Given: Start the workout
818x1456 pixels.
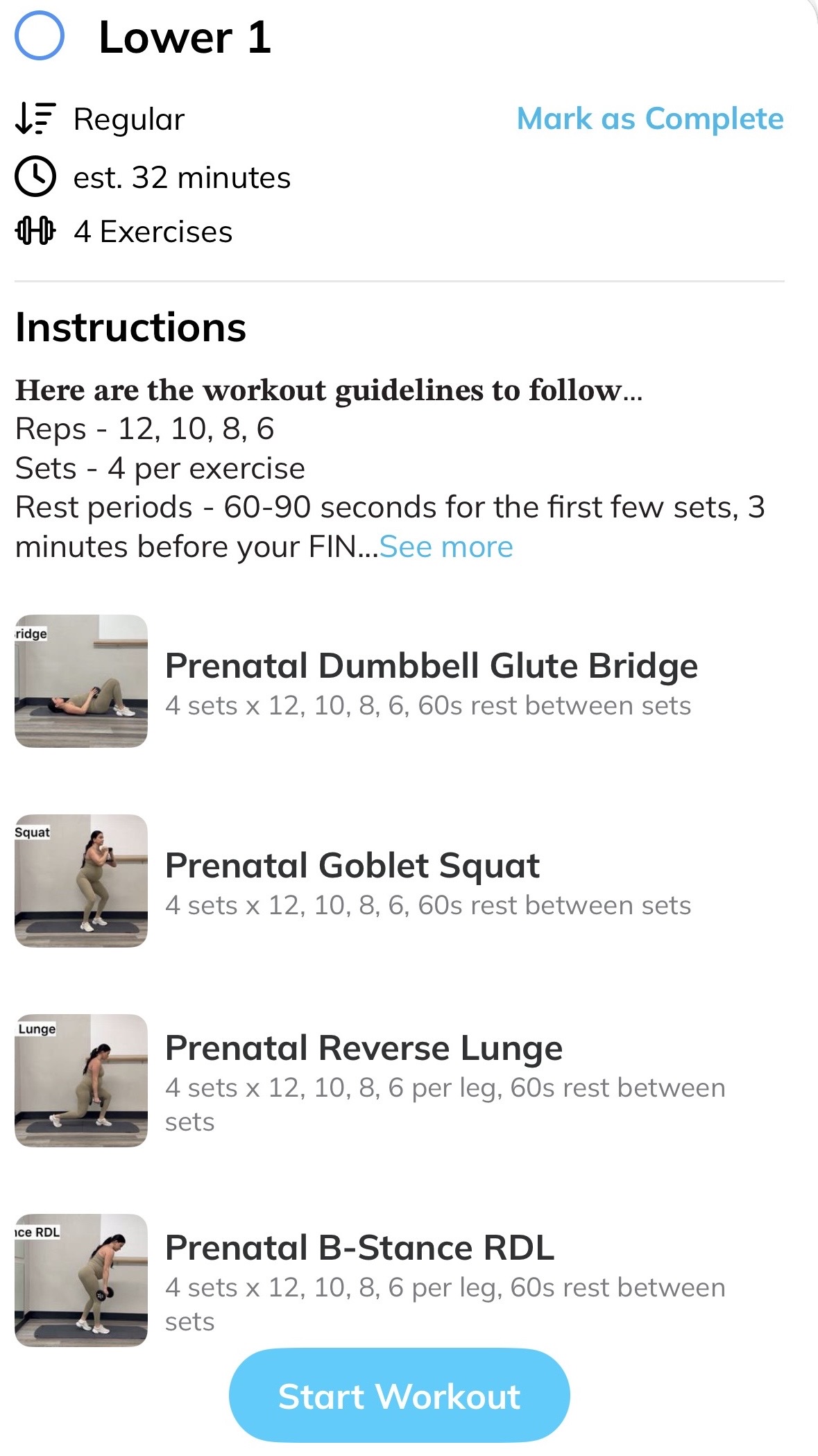Looking at the screenshot, I should 399,1396.
